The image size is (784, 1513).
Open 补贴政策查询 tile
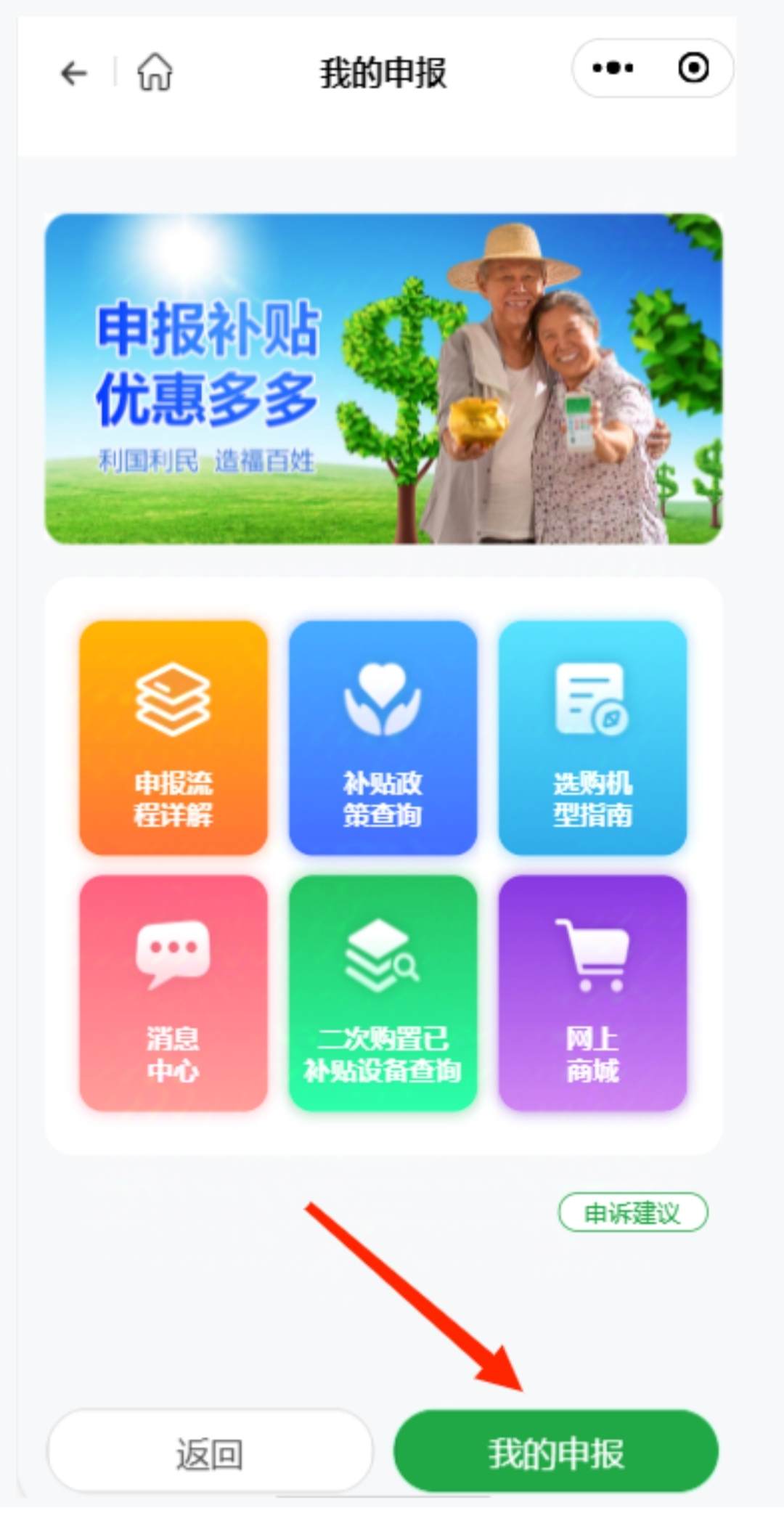click(x=383, y=737)
